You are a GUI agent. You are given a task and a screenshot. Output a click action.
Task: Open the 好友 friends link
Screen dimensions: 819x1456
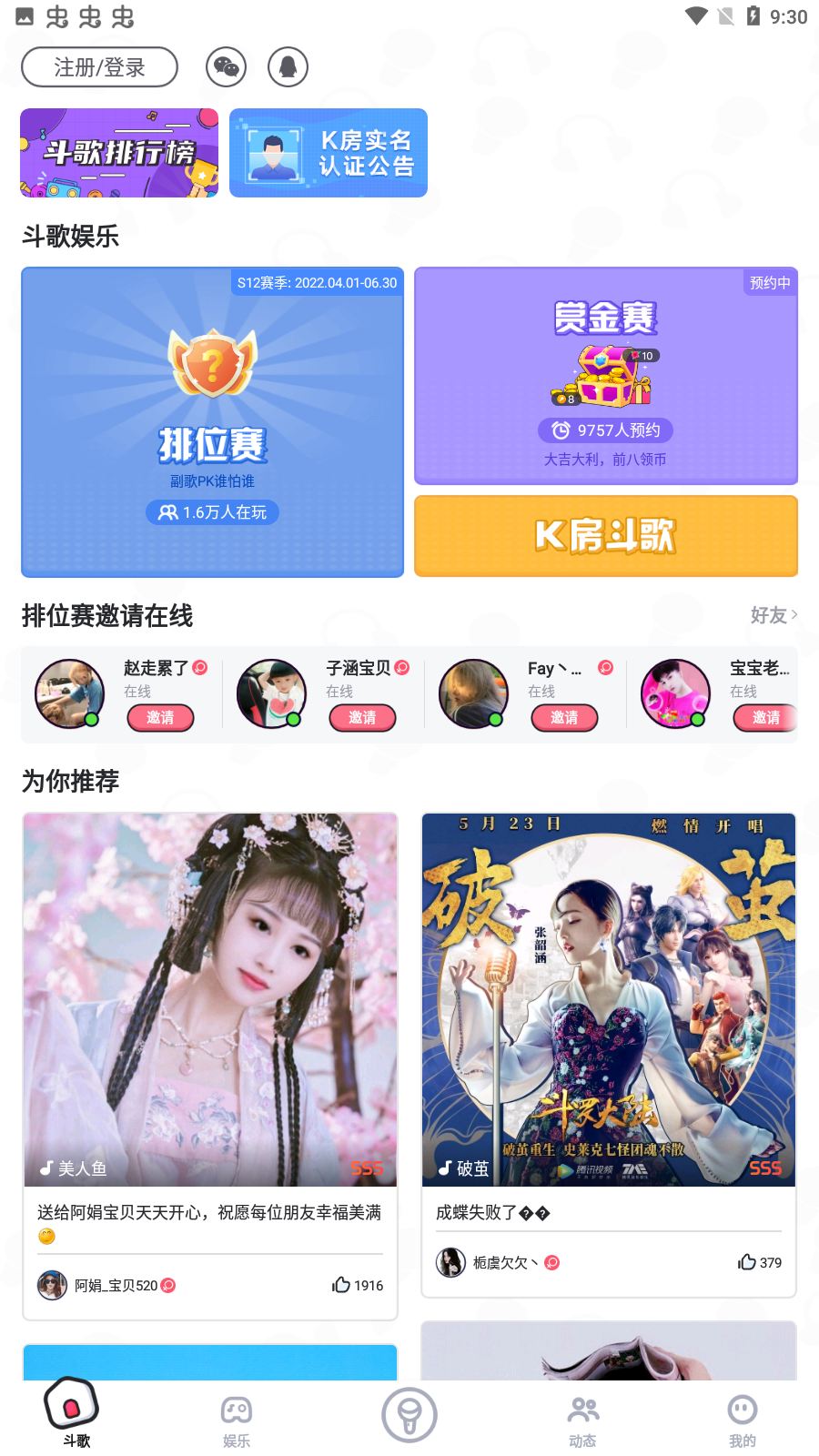click(773, 615)
